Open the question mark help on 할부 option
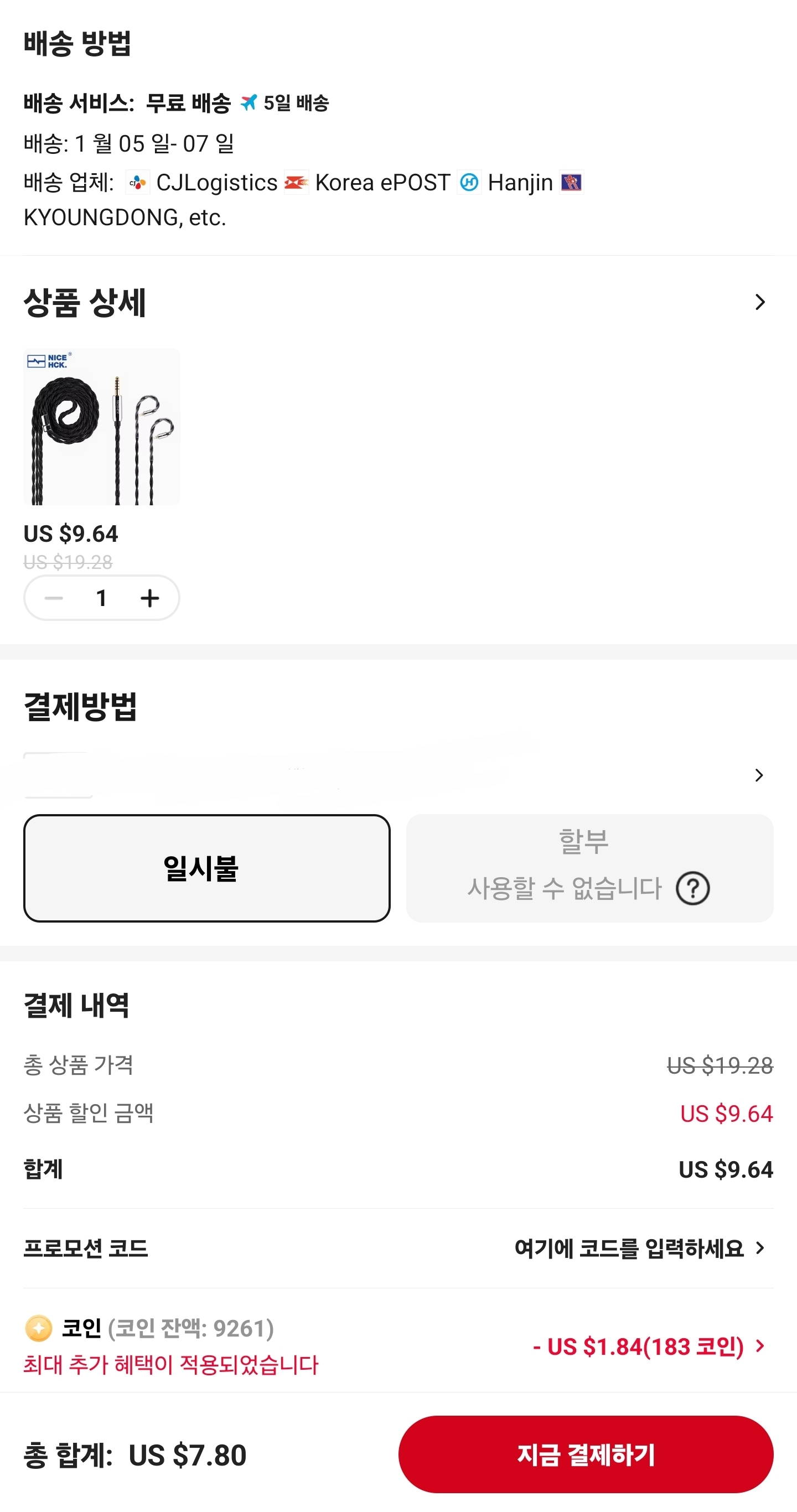The image size is (797, 1512). [x=694, y=888]
